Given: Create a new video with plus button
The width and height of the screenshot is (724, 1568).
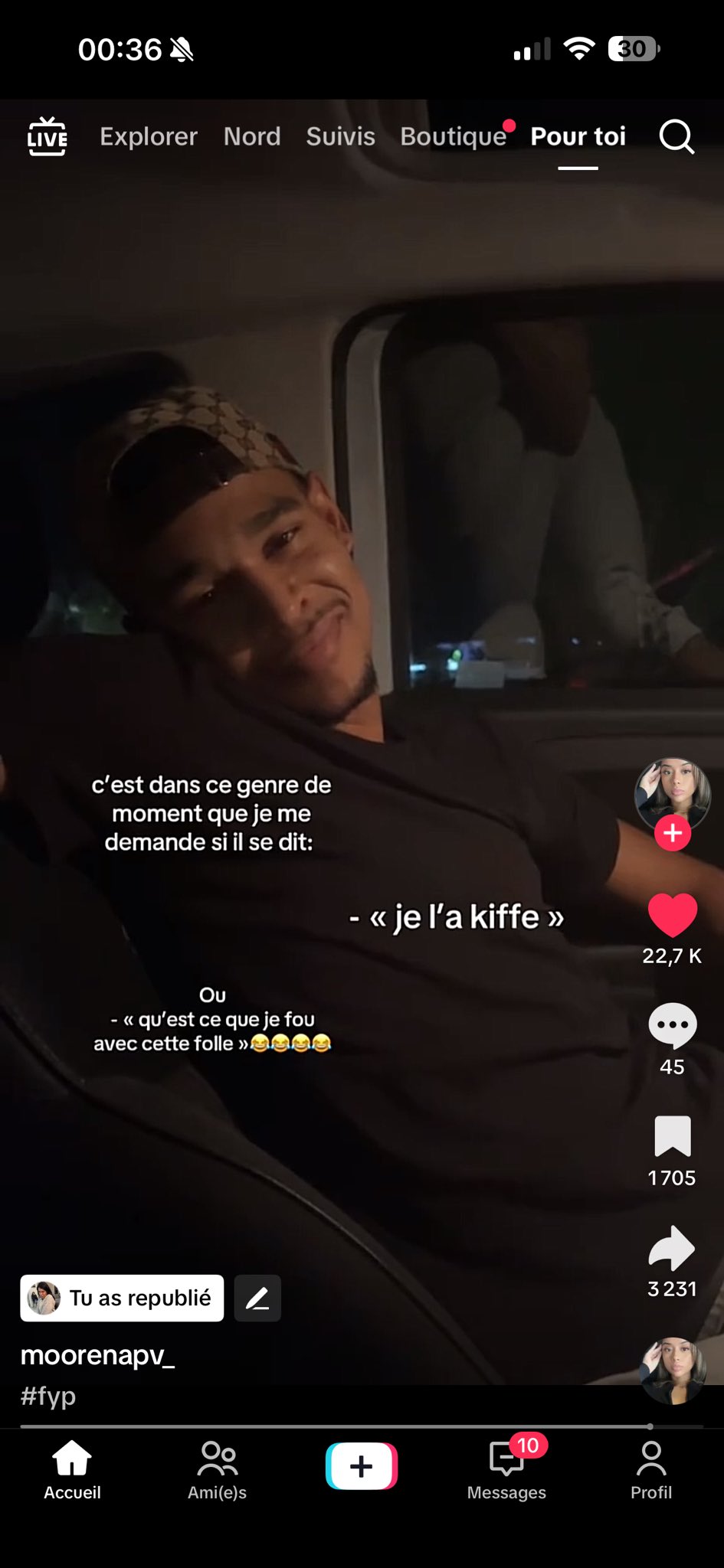Looking at the screenshot, I should coord(362,1465).
